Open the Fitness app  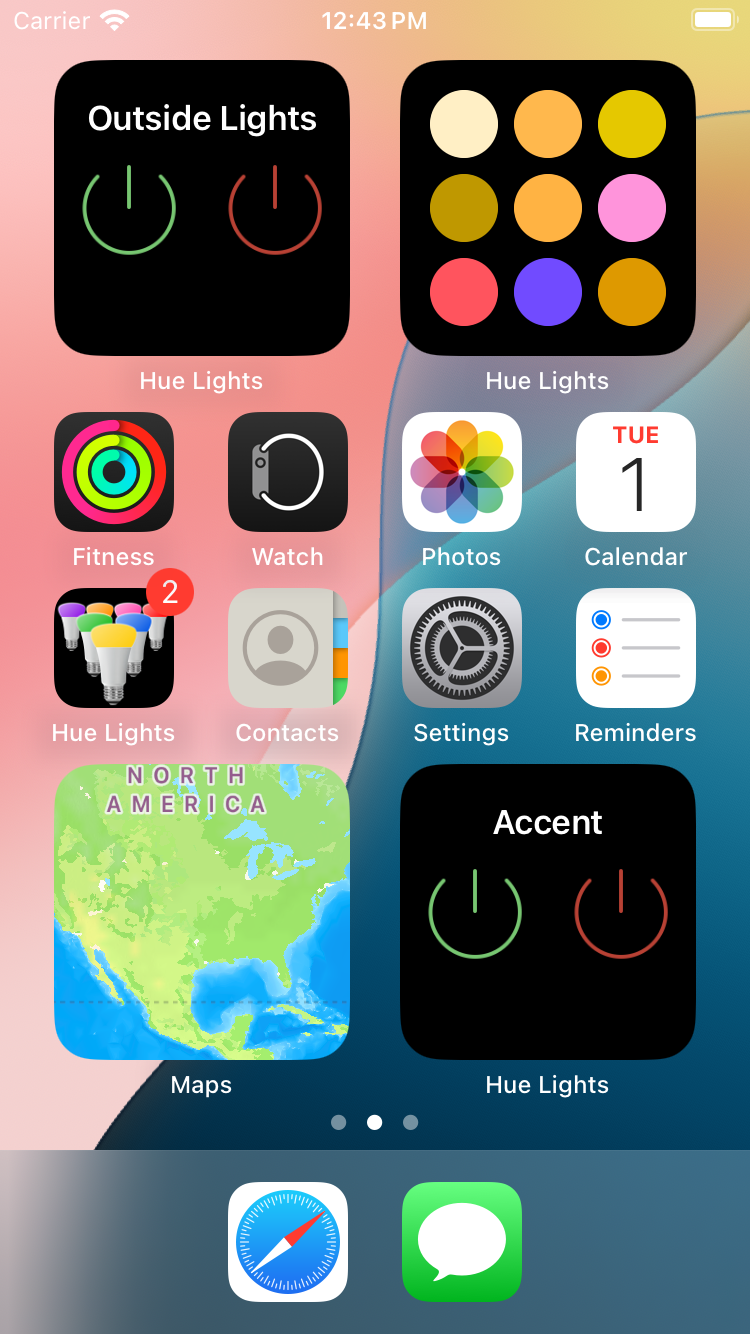click(114, 472)
